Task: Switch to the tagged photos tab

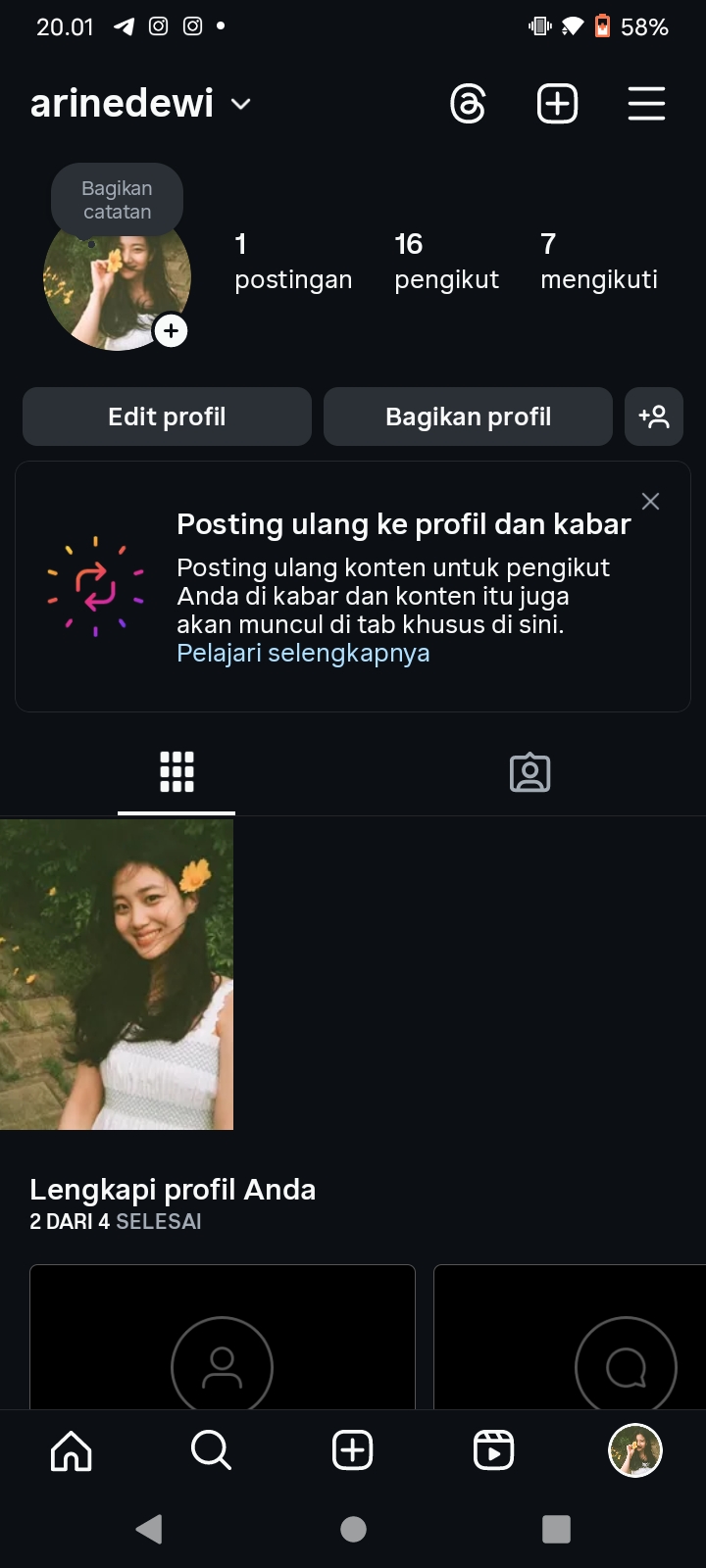Action: tap(529, 772)
